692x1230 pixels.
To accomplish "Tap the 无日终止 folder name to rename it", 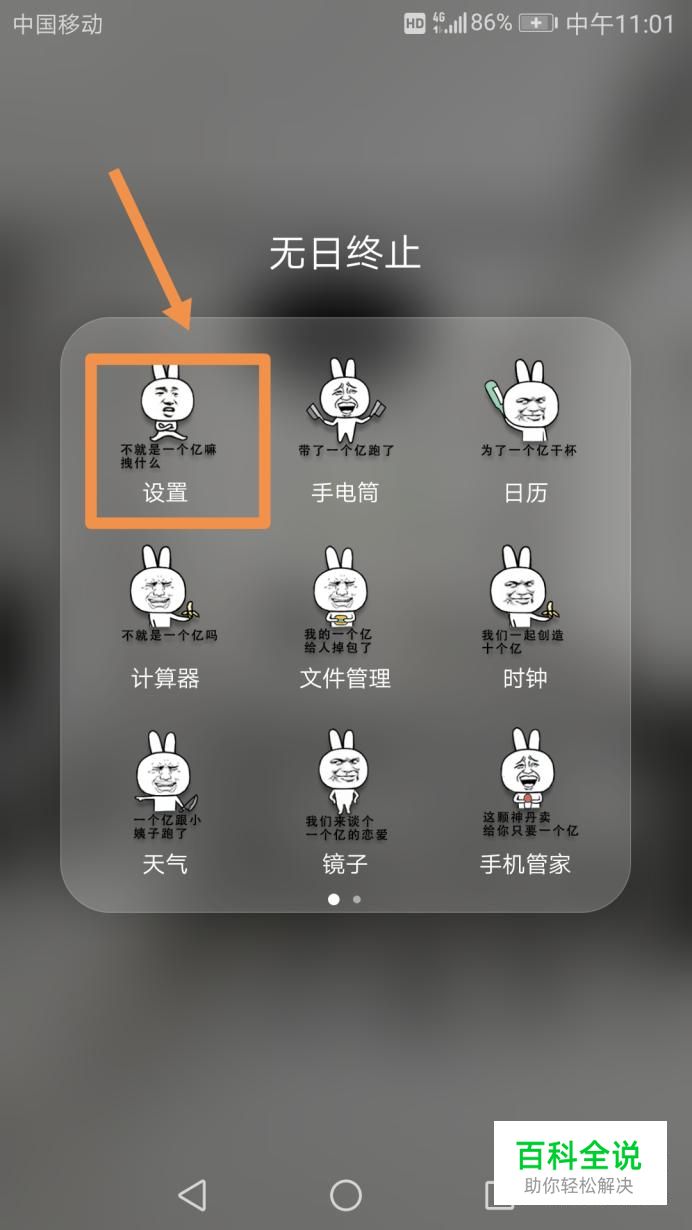I will pyautogui.click(x=345, y=253).
